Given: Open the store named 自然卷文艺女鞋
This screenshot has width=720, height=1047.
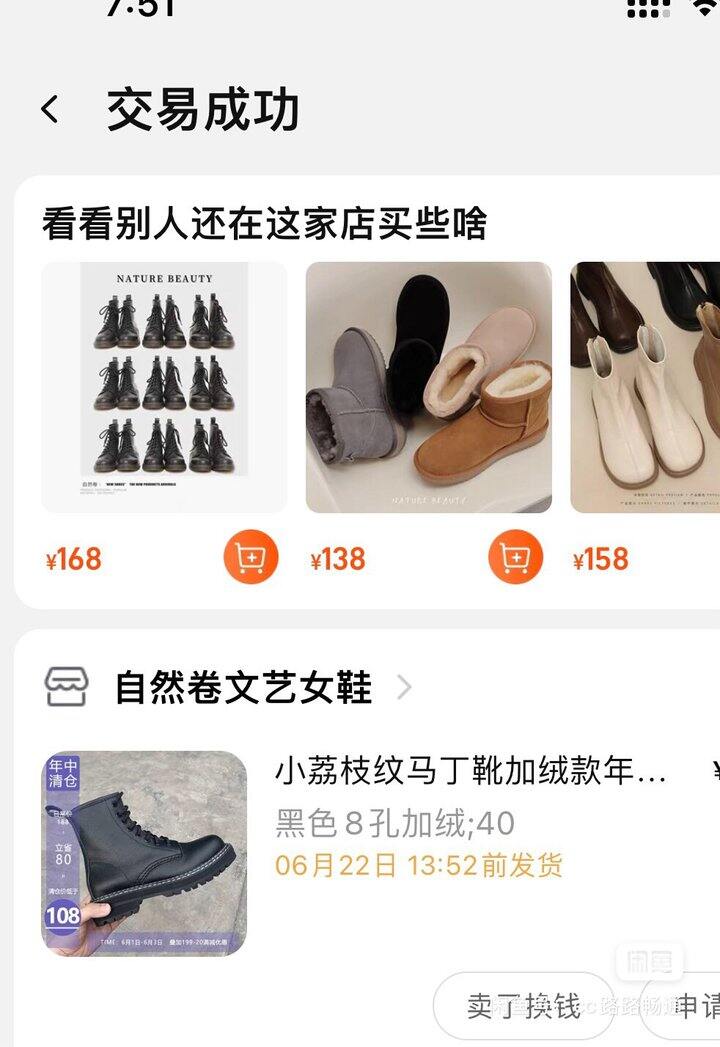Looking at the screenshot, I should pos(240,686).
